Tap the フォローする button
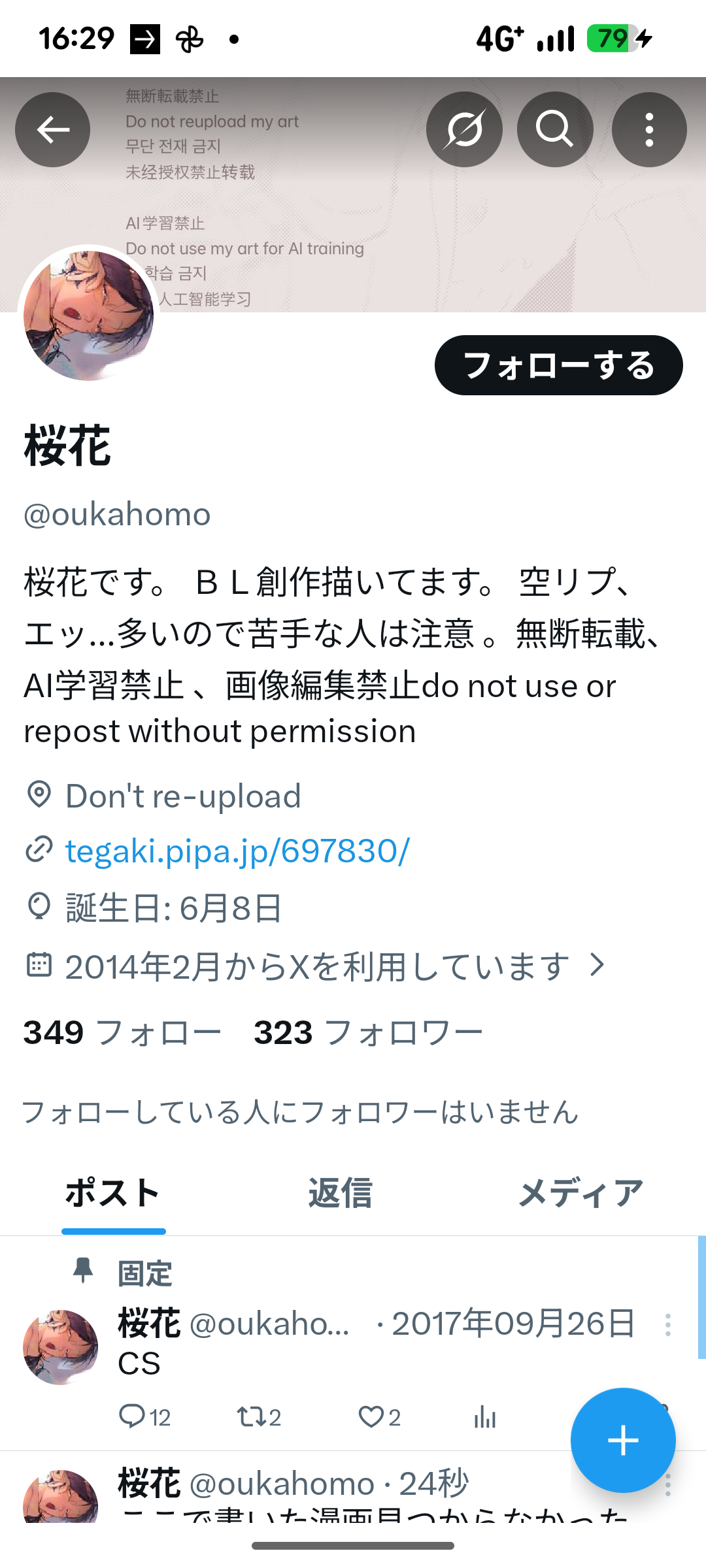Screen dimensions: 706x1568 click(x=558, y=365)
